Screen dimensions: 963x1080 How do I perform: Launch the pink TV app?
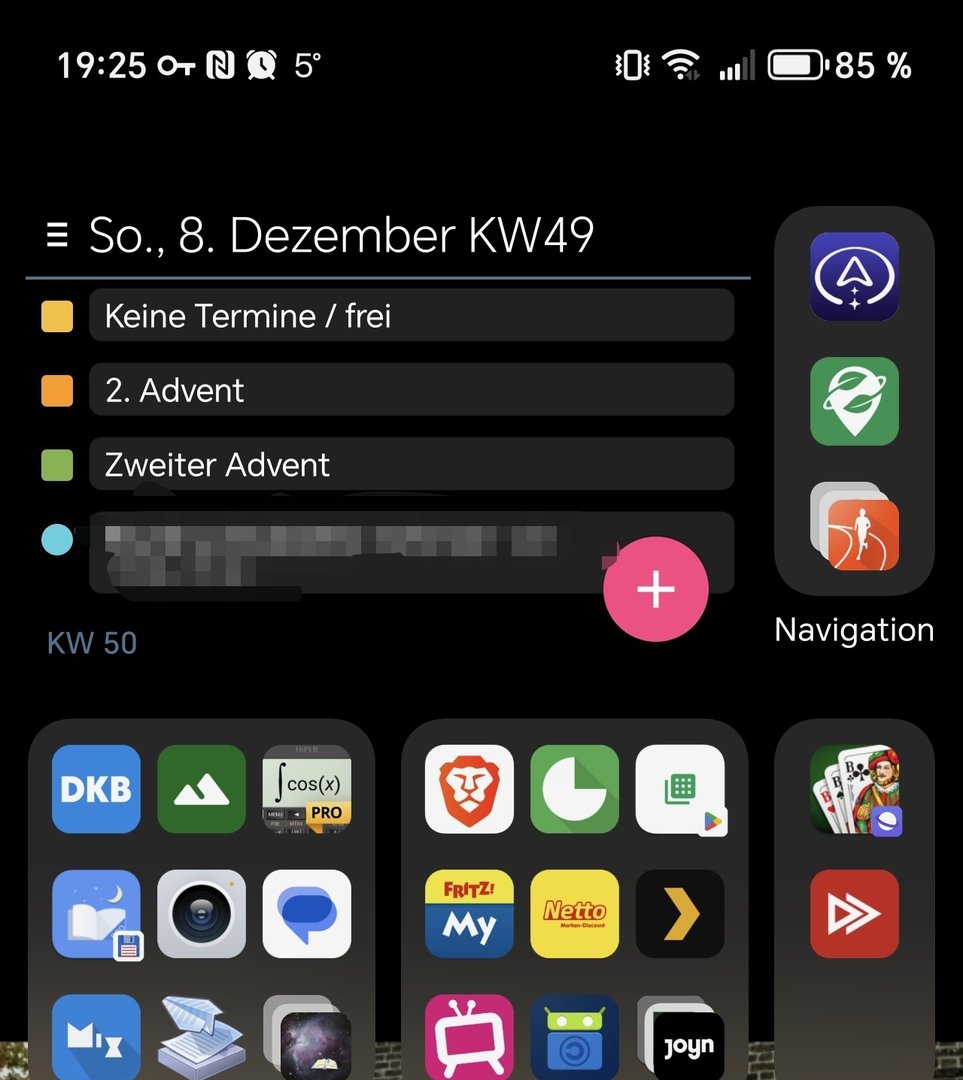pyautogui.click(x=469, y=1038)
